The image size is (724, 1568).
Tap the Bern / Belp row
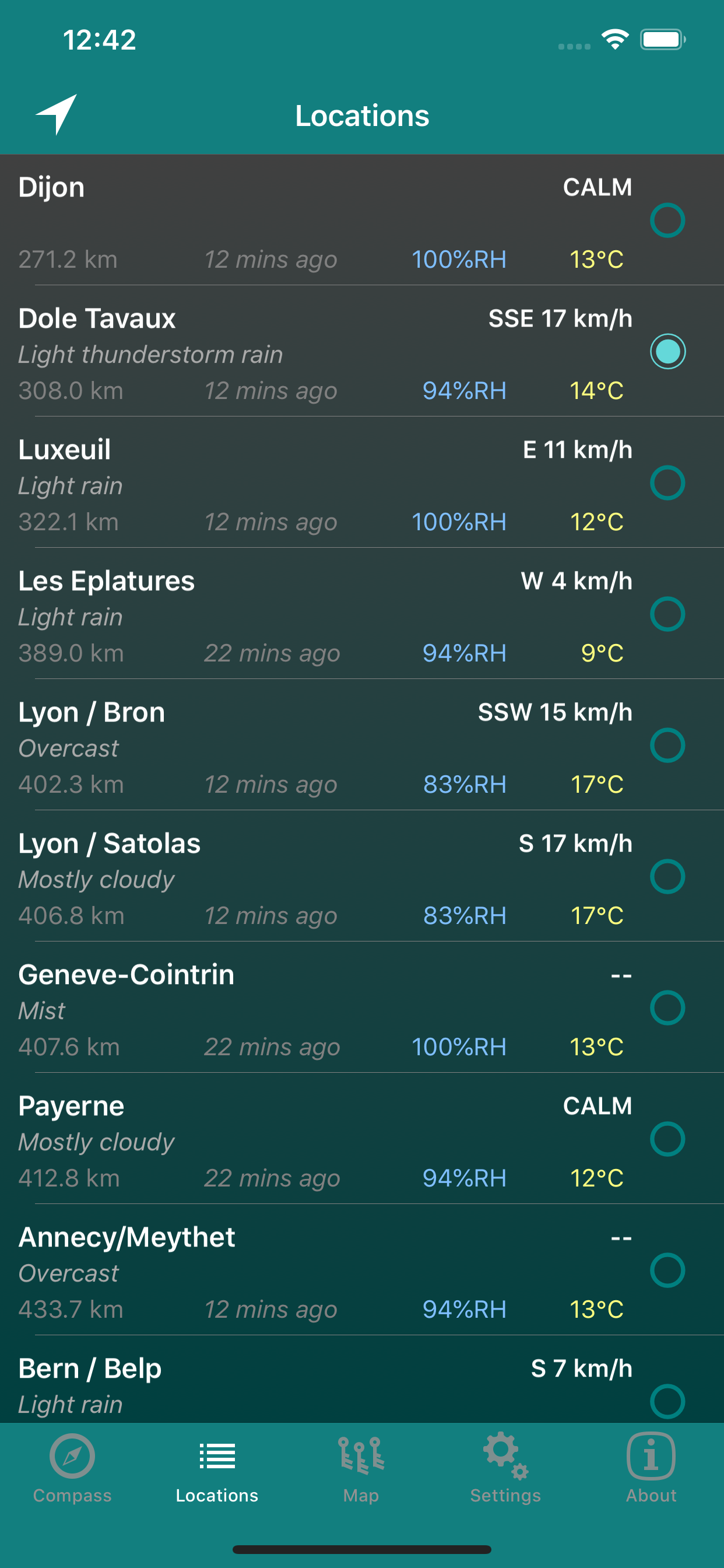pyautogui.click(x=304, y=1382)
